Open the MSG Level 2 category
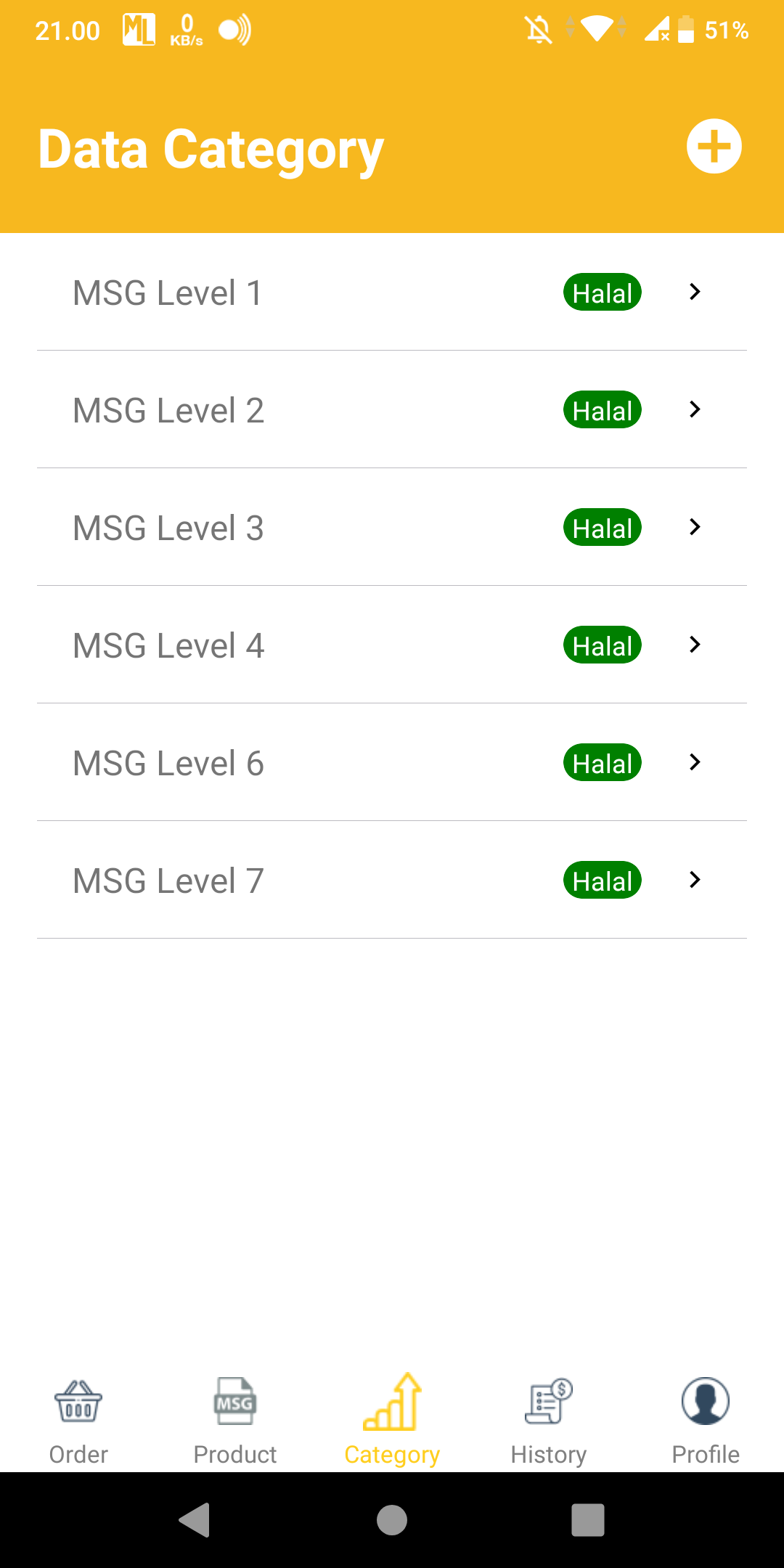 tap(392, 410)
